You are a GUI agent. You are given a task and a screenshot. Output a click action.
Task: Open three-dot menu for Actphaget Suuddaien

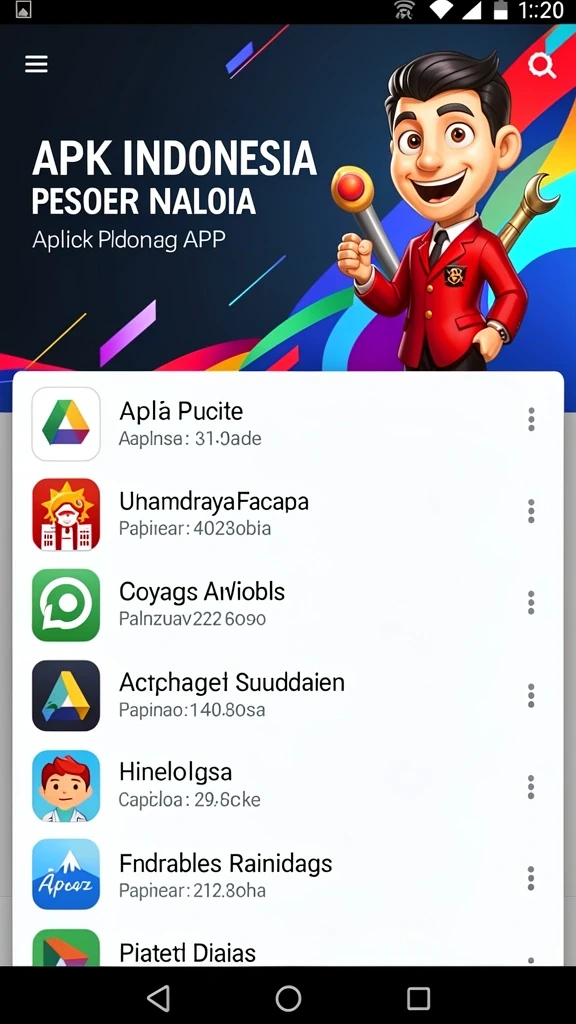click(531, 696)
